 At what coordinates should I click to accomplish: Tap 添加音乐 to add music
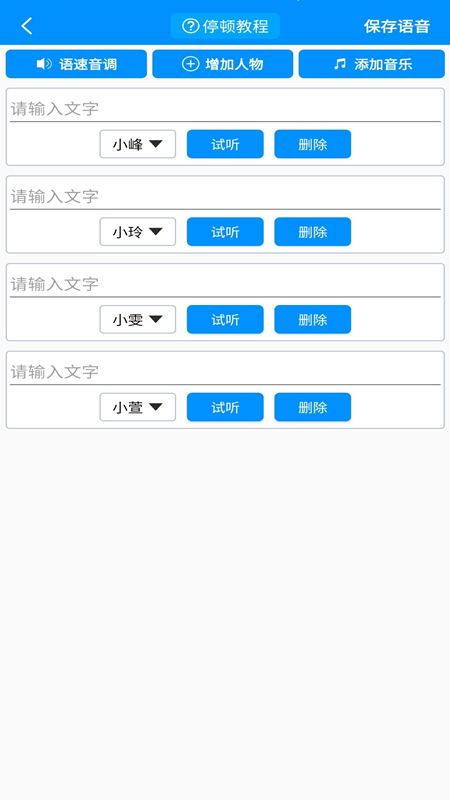371,64
